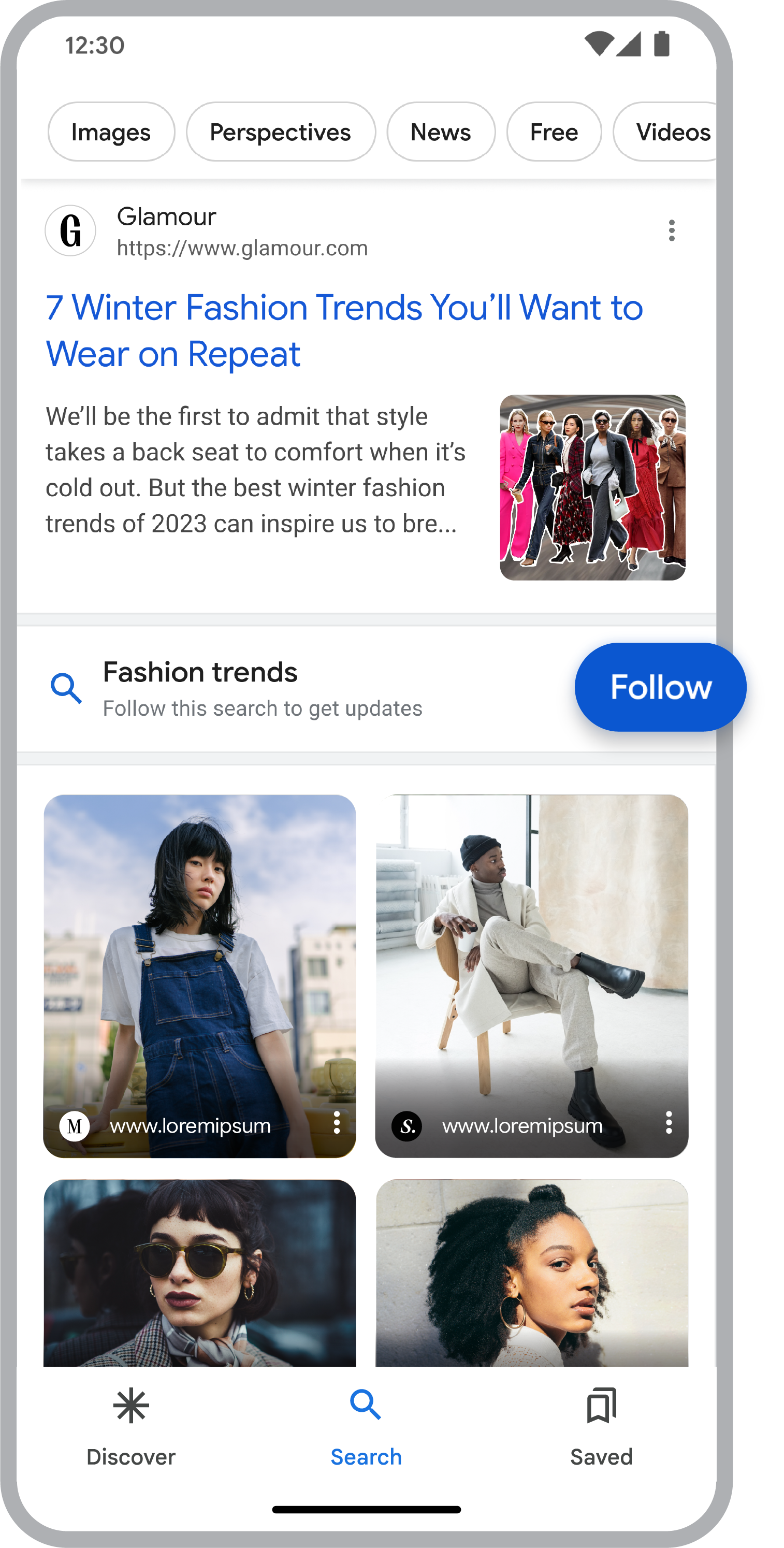Follow the Fashion trends search
The image size is (784, 1548).
coord(660,687)
